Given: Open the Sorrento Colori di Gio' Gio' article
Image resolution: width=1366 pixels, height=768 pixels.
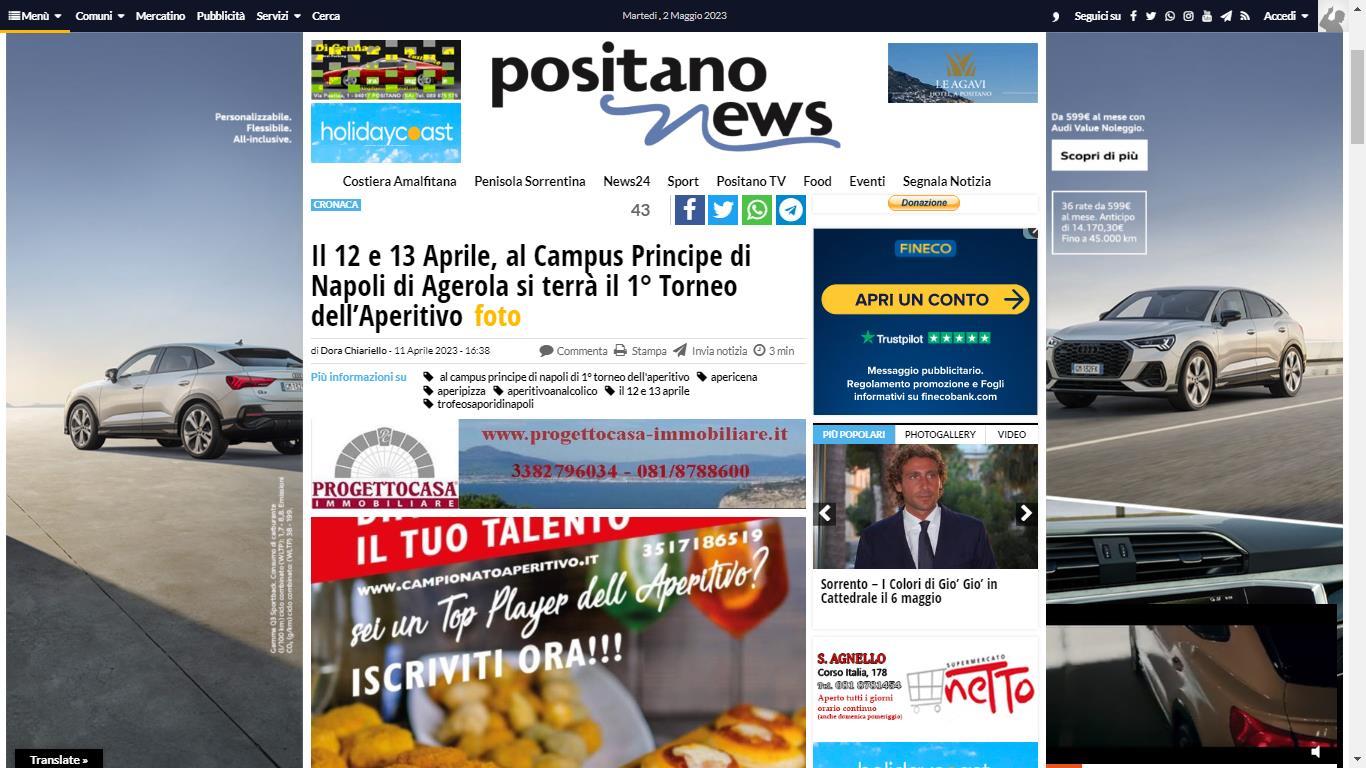Looking at the screenshot, I should coord(908,591).
